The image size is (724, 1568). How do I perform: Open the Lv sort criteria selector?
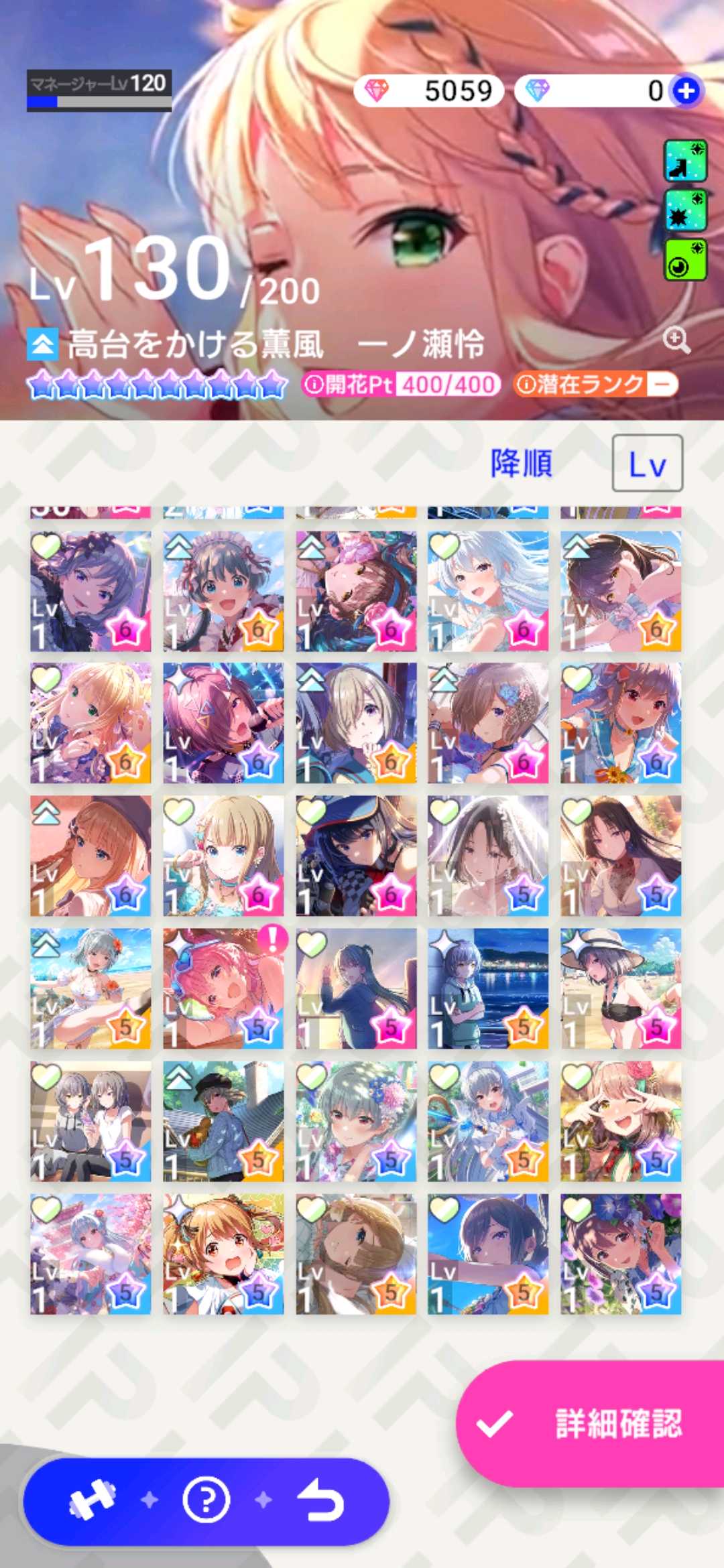point(647,464)
